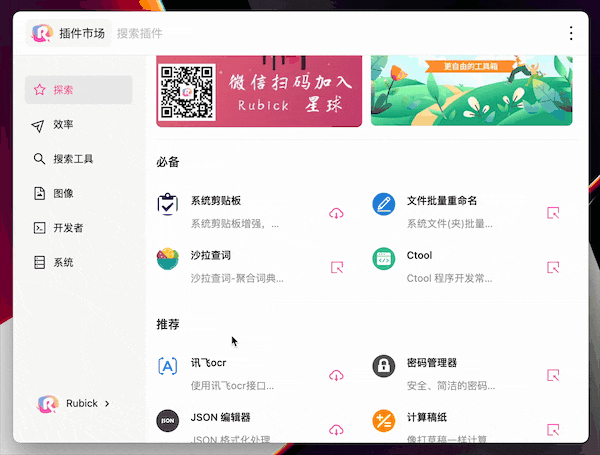The image size is (600, 455).
Task: Download the 讯飞ocr plugin
Action: [336, 375]
